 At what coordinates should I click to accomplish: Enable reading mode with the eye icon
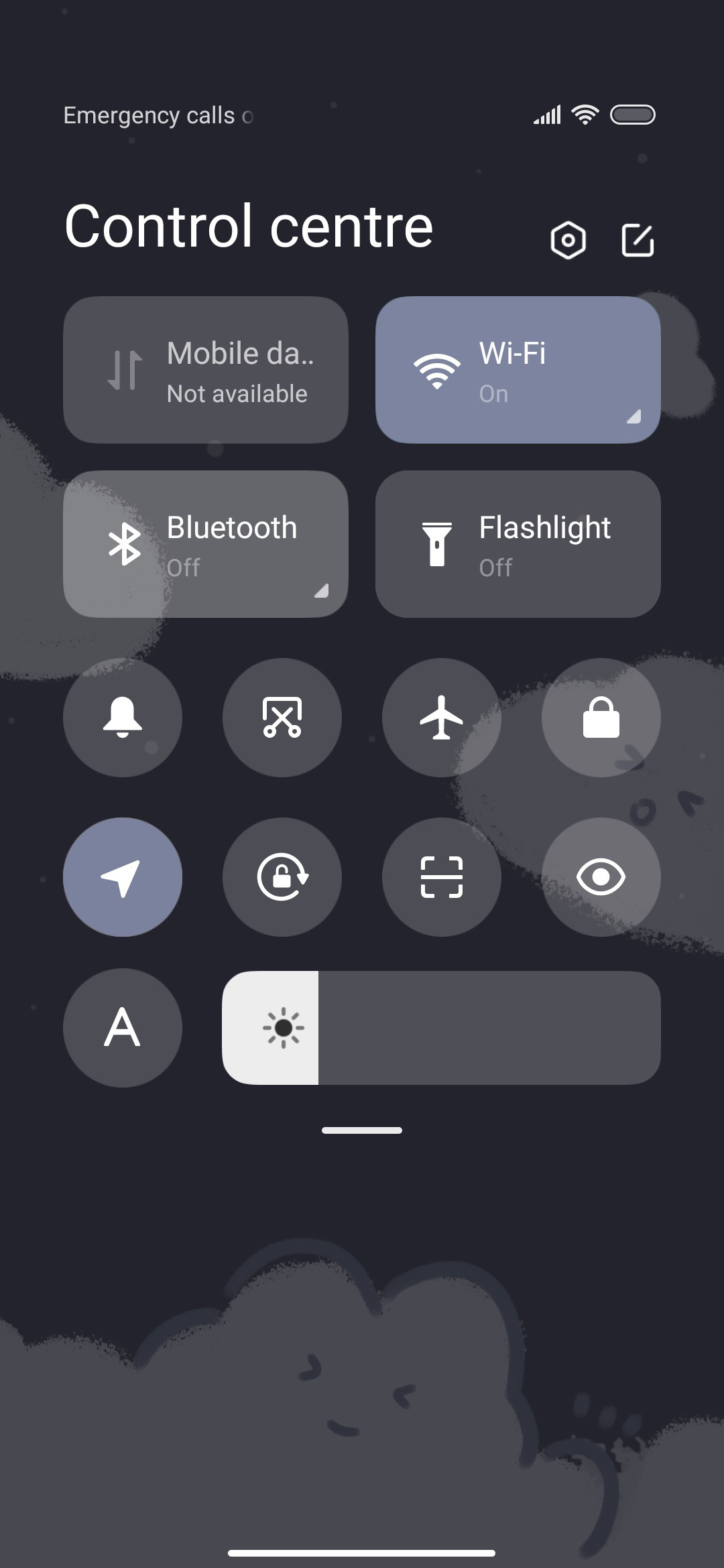point(601,877)
